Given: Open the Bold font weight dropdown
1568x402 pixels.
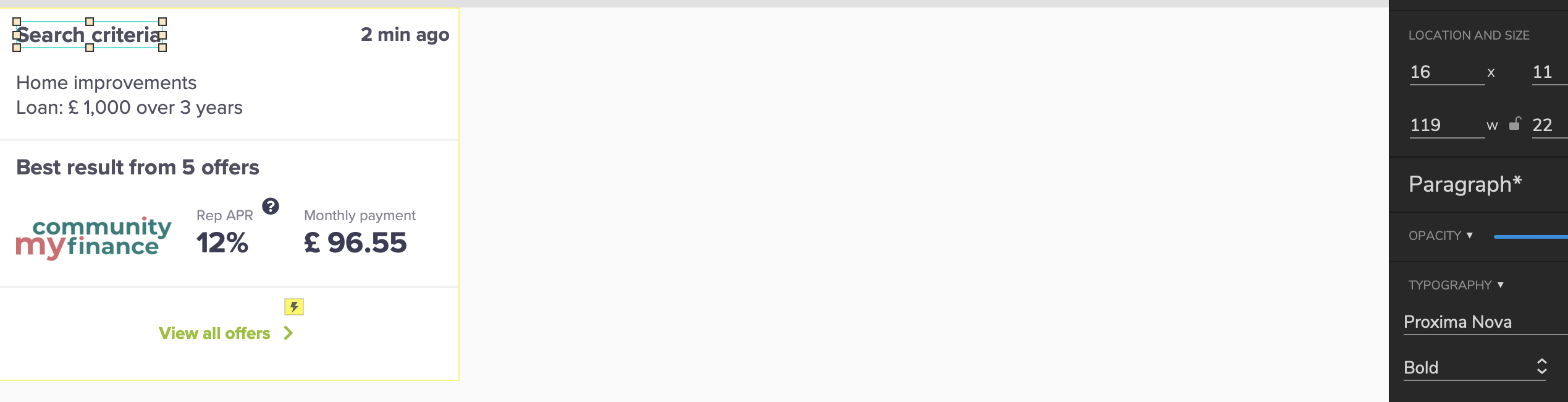Looking at the screenshot, I should click(1474, 367).
